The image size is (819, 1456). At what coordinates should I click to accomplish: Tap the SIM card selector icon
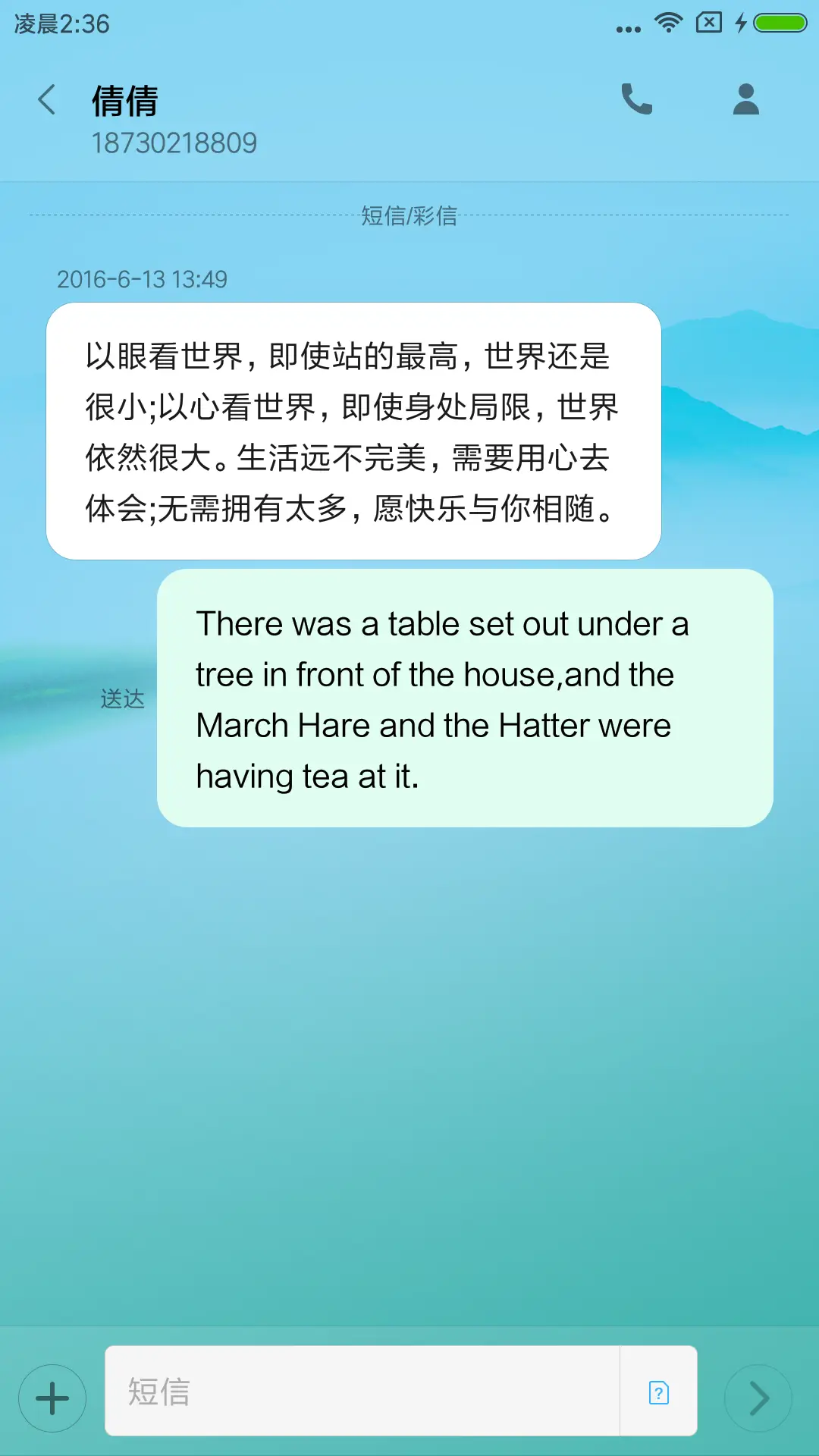[x=658, y=1392]
